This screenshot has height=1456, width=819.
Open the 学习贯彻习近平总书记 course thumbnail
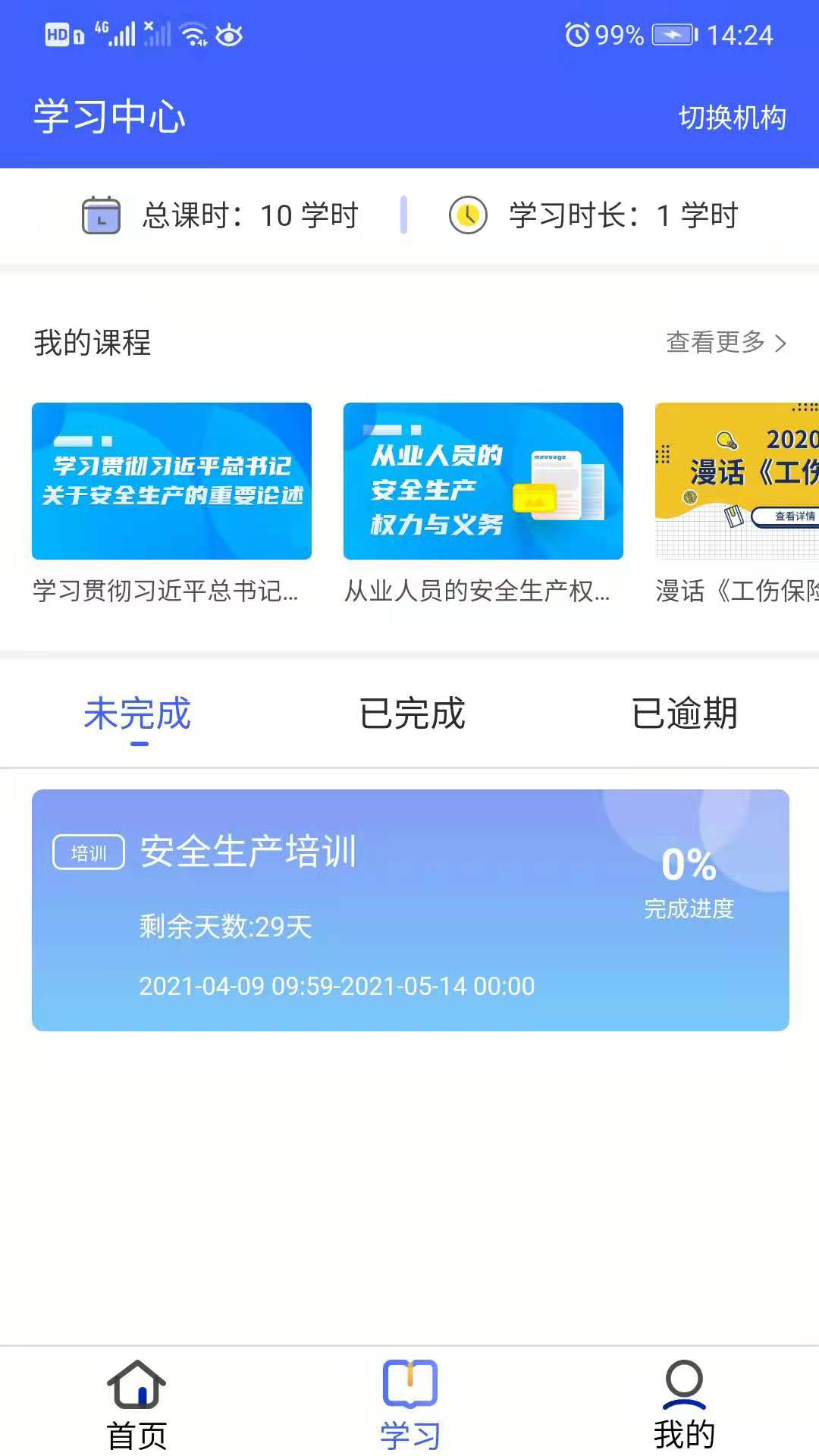171,481
